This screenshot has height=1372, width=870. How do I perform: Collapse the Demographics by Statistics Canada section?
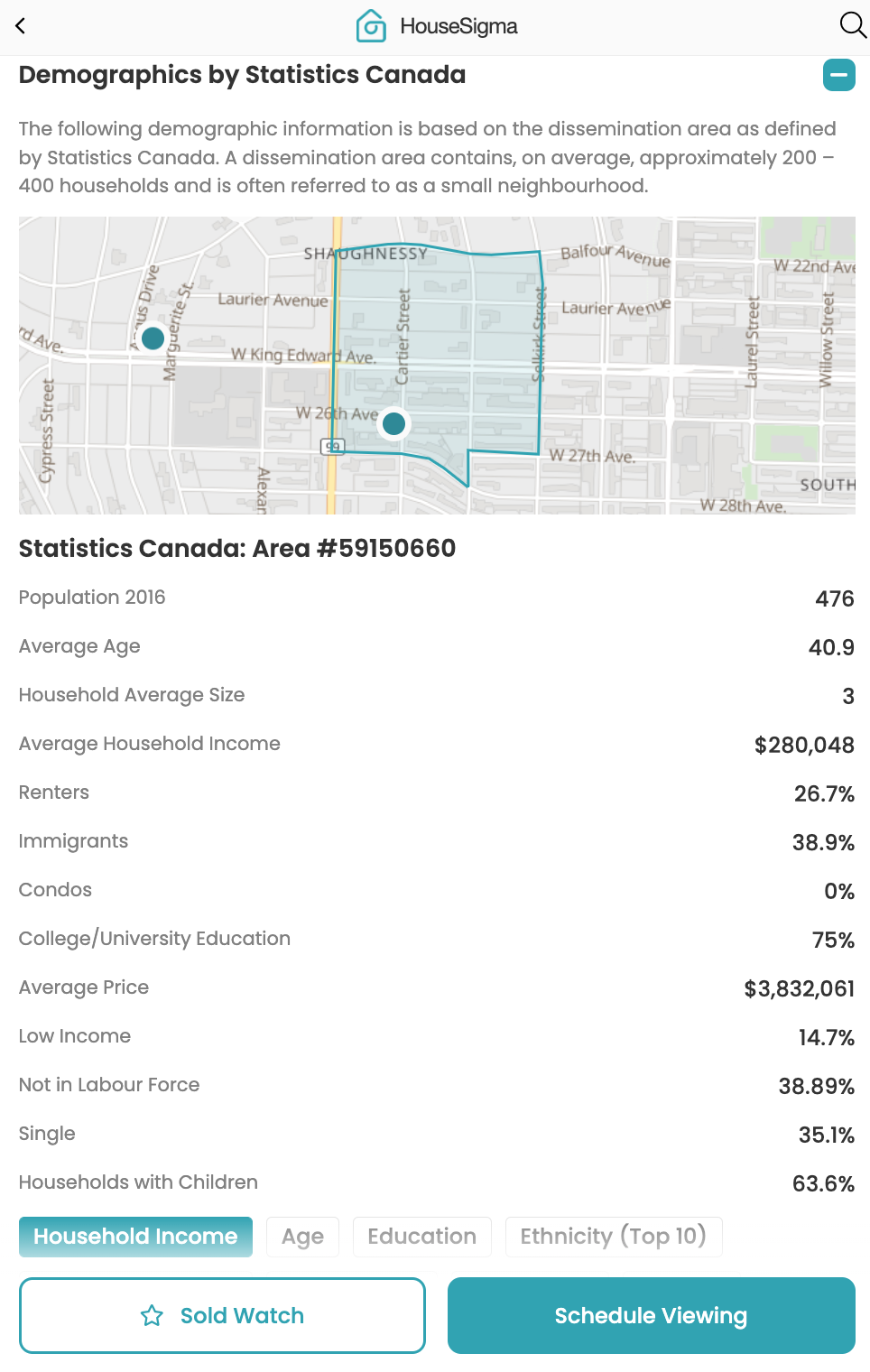pos(838,75)
